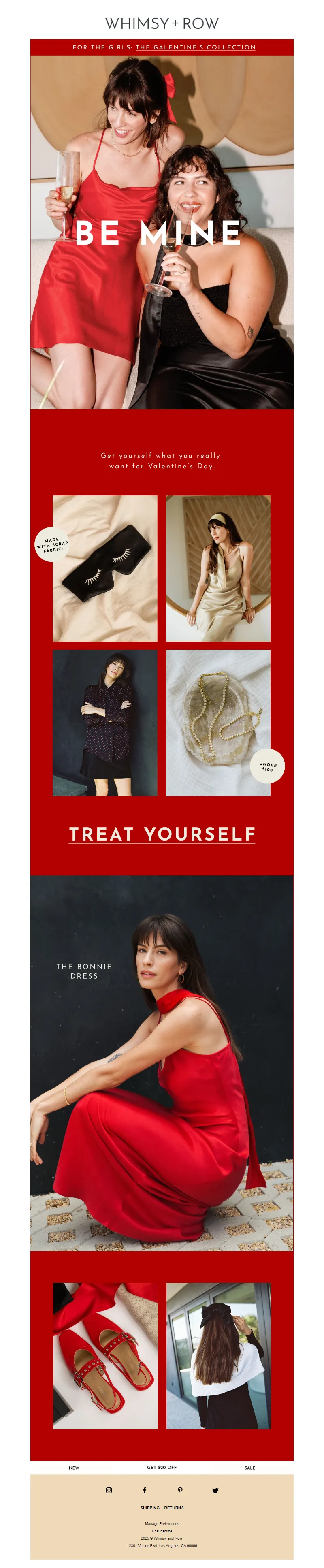
Task: View the red studded flats tile
Action: pos(105,1356)
